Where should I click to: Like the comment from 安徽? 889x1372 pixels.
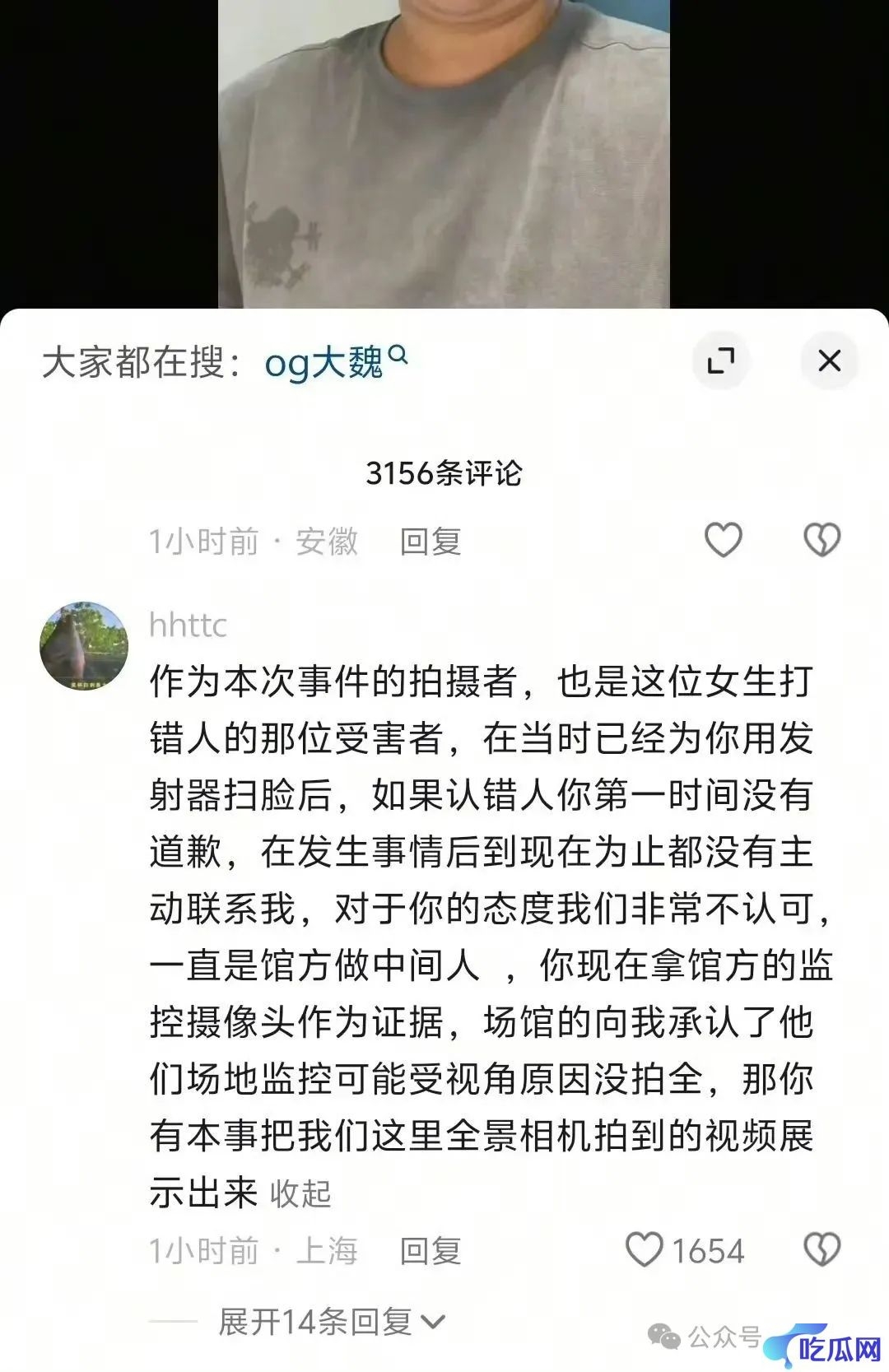(724, 541)
